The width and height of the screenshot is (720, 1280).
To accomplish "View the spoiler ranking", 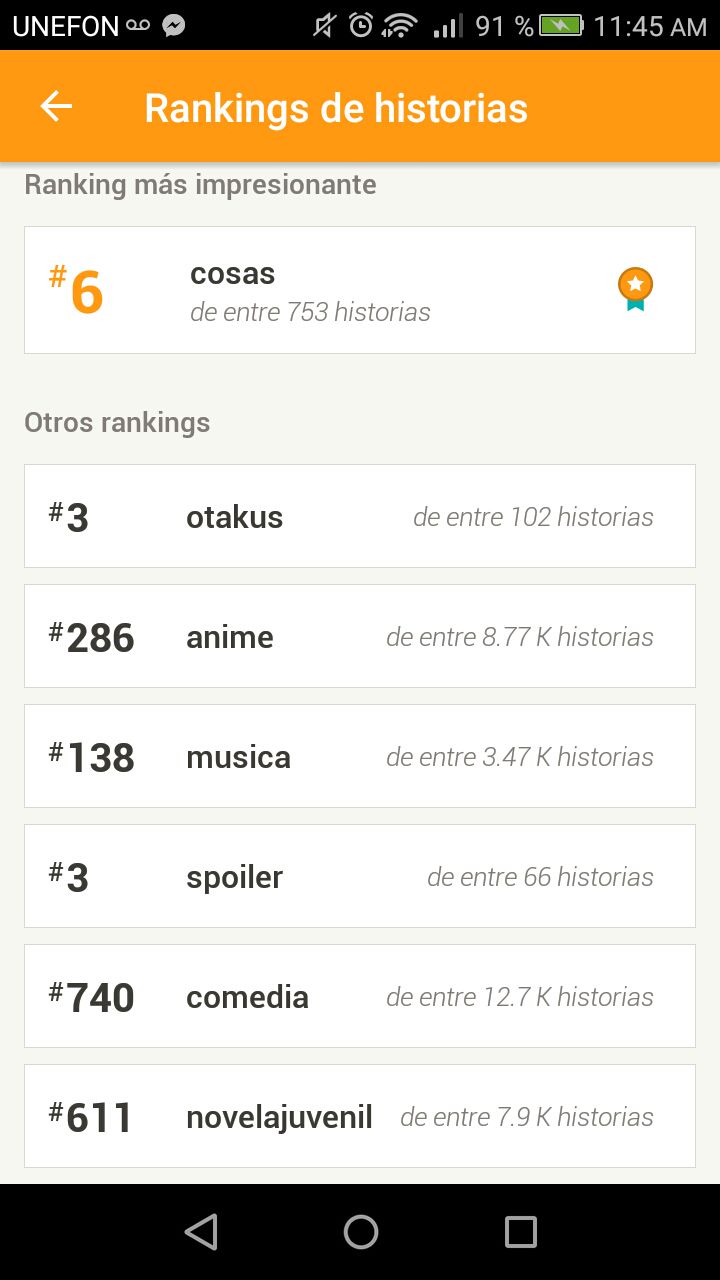I will pyautogui.click(x=360, y=876).
